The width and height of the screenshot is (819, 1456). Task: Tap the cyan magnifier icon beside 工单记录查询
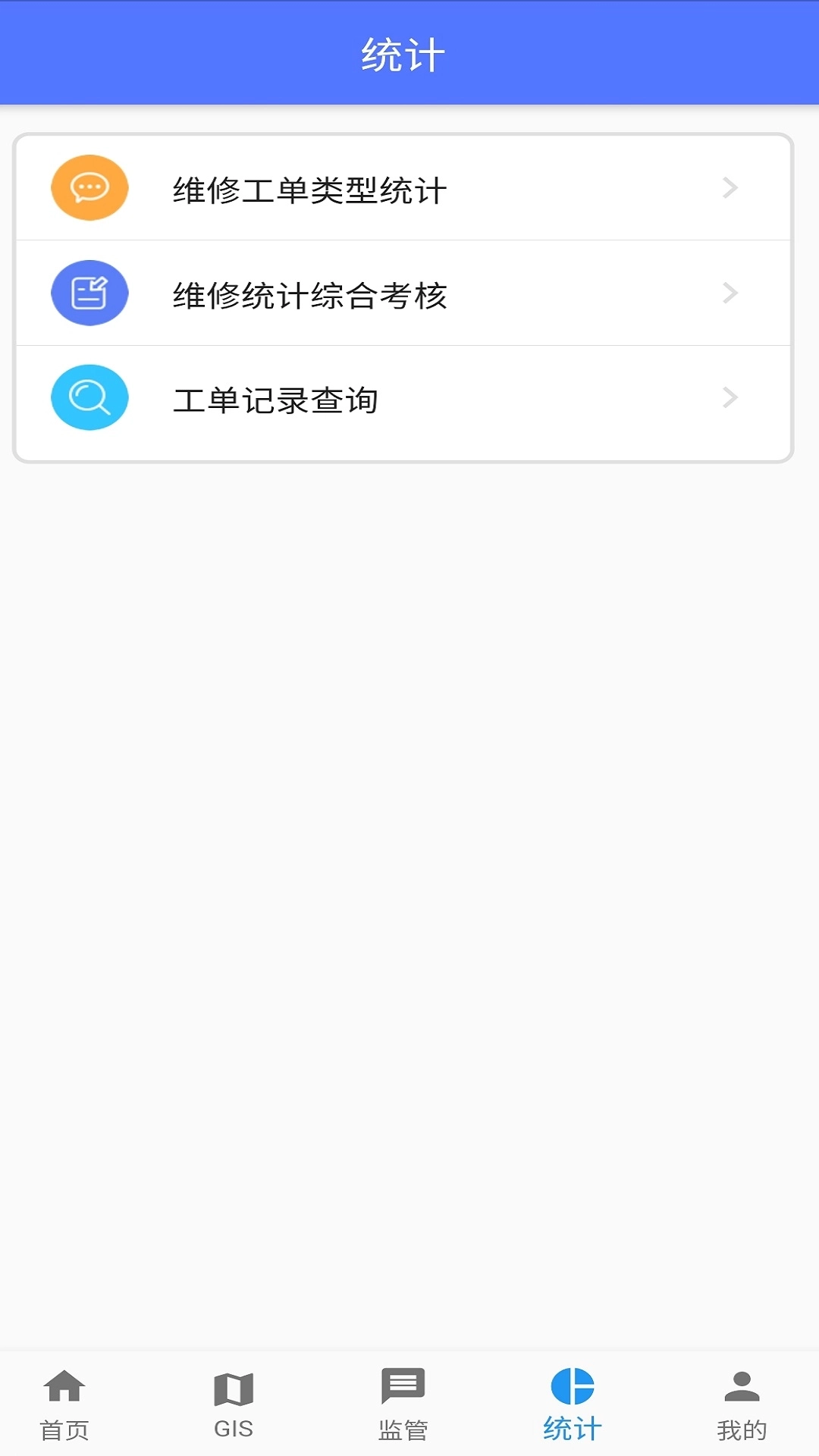[89, 397]
